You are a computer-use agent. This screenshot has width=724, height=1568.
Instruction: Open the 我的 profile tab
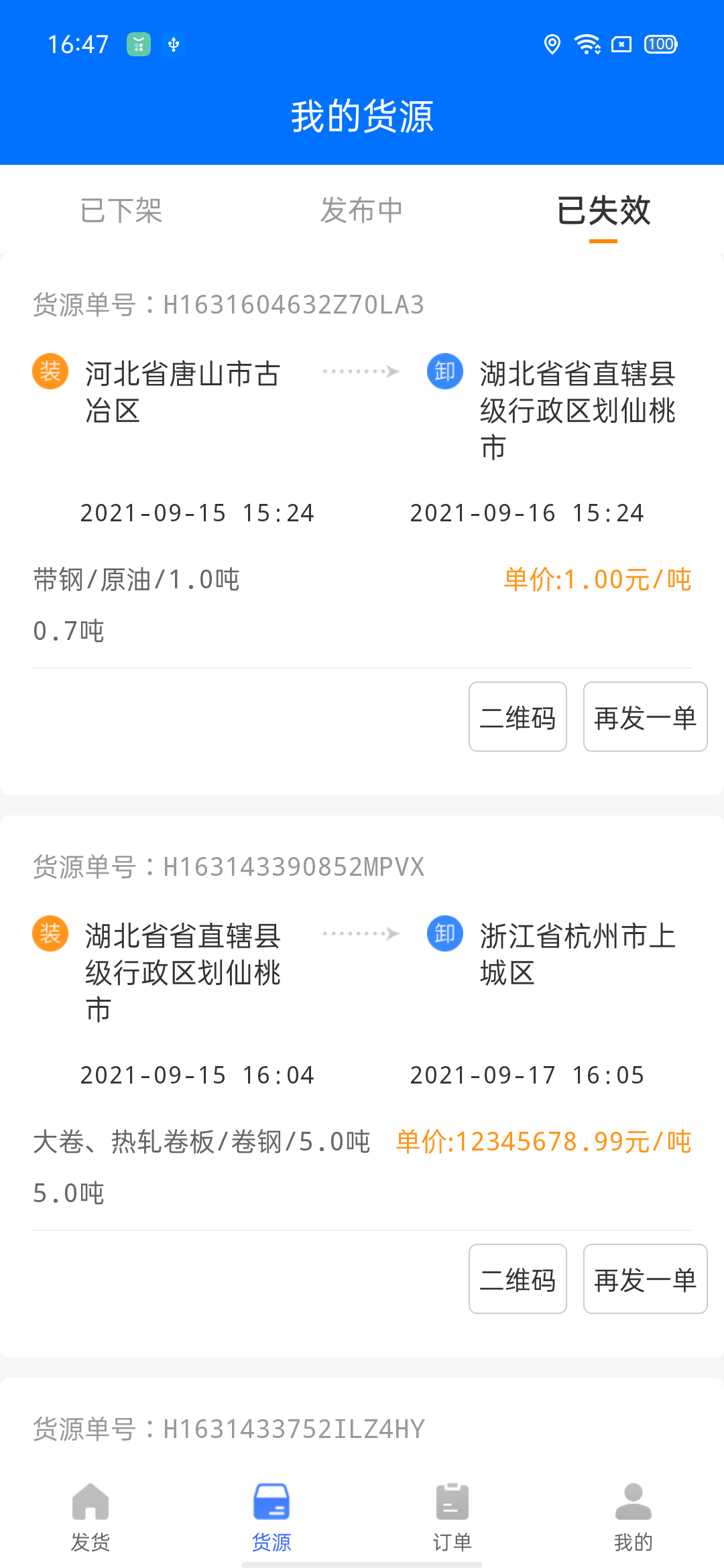pos(633,1517)
